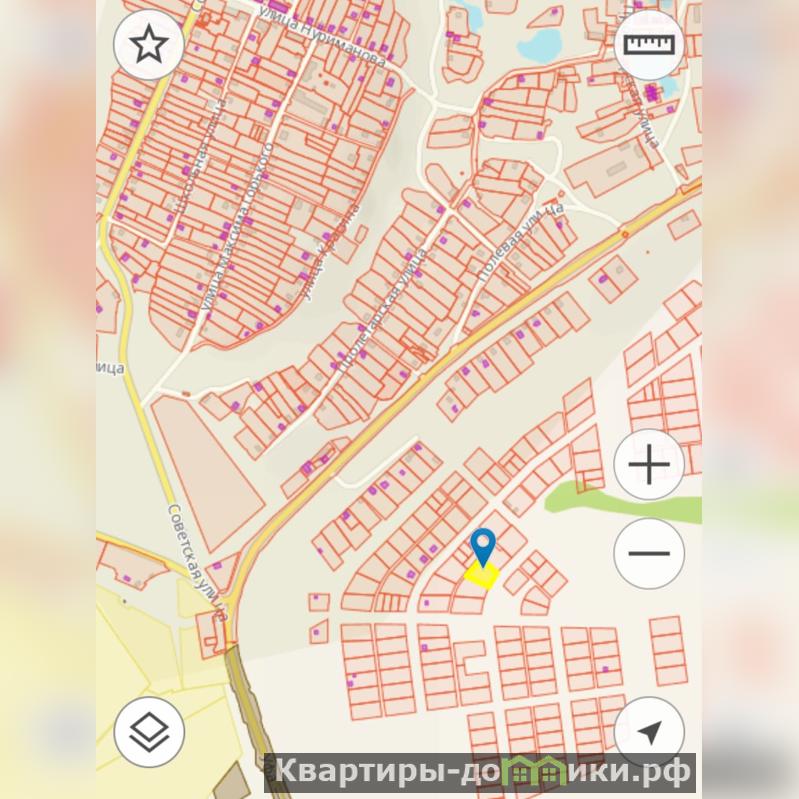The width and height of the screenshot is (799, 799).
Task: Zoom out with the minus button
Action: tap(649, 553)
